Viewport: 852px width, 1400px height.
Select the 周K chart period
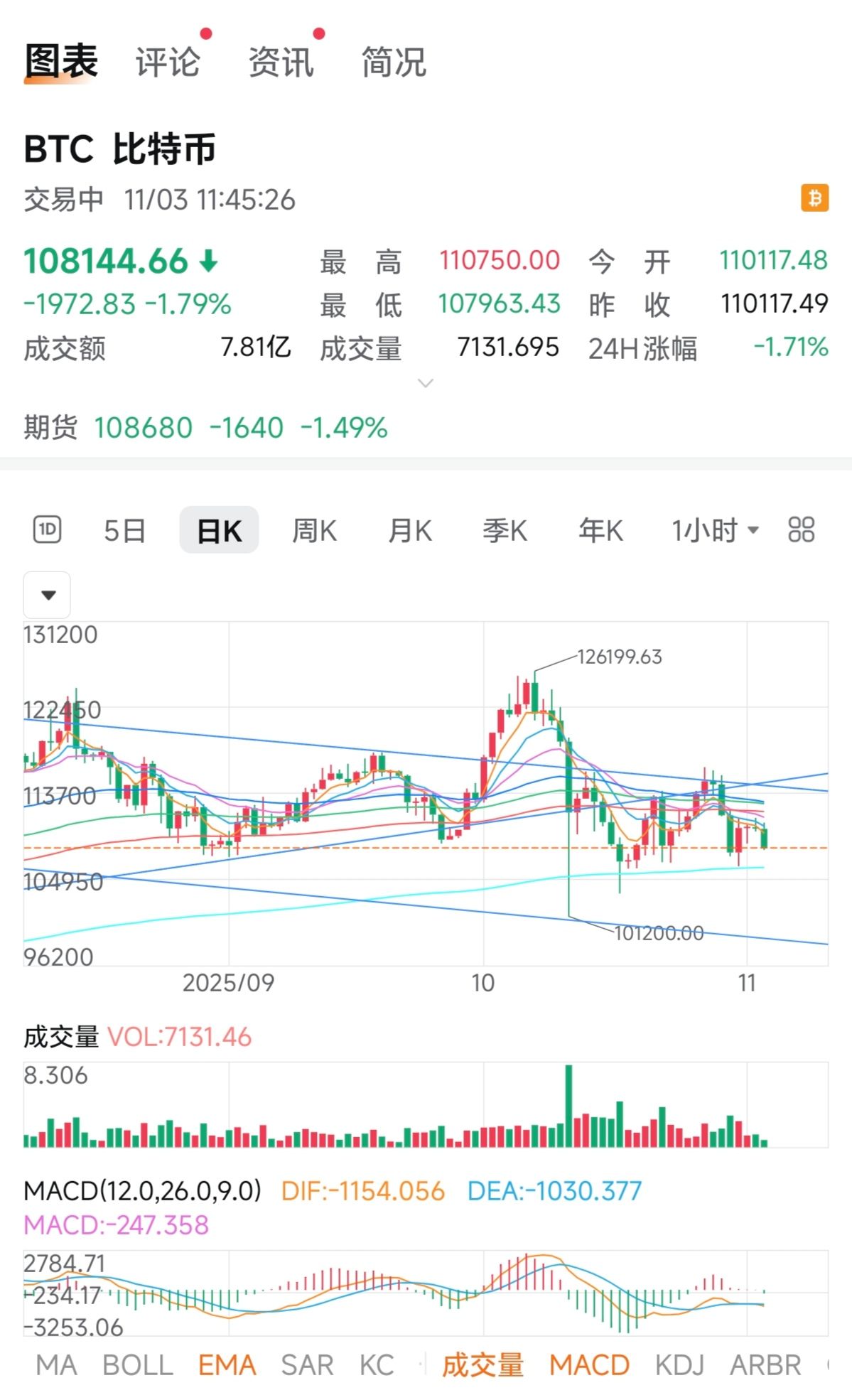pos(314,531)
